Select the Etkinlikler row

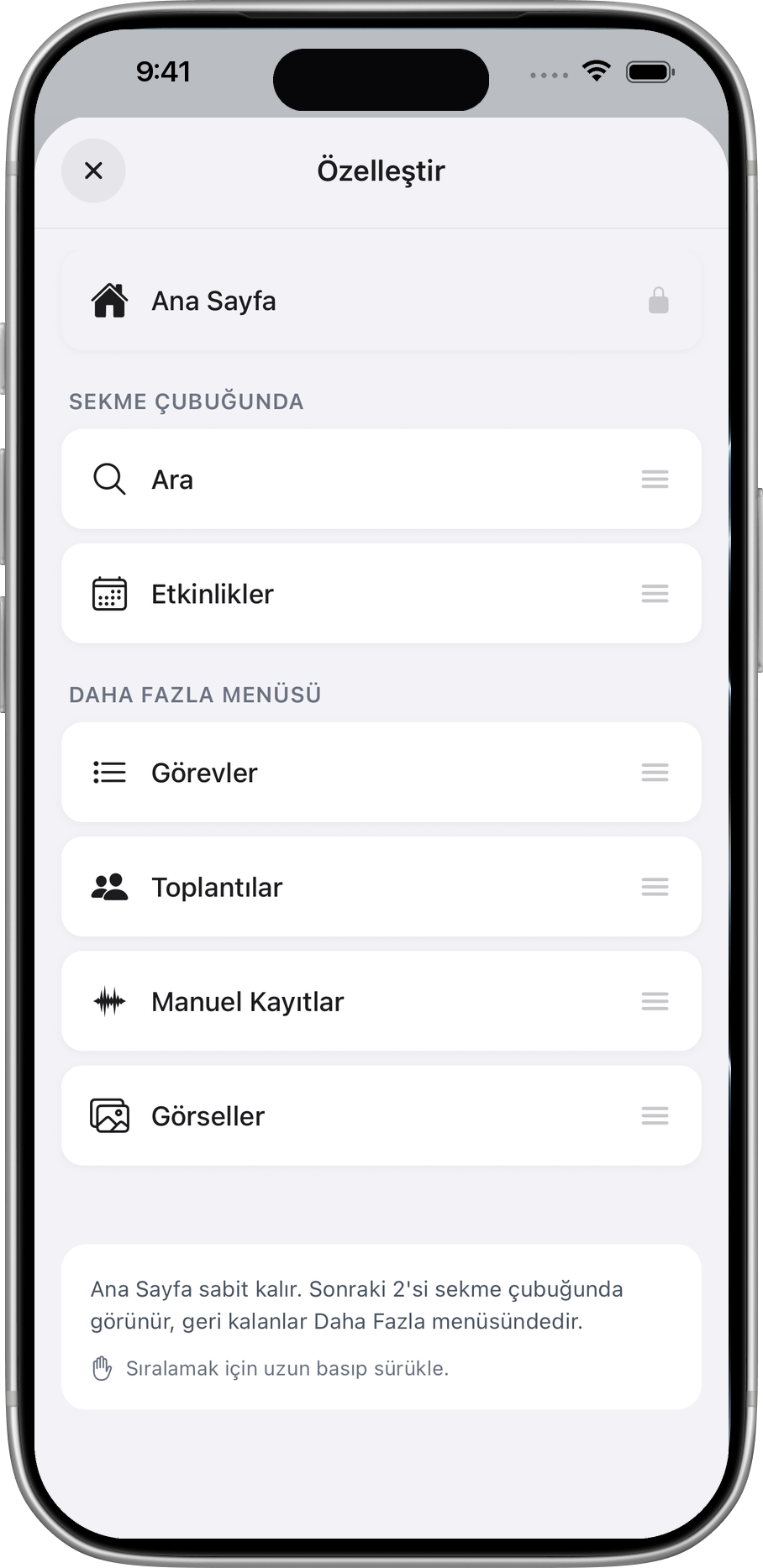[x=381, y=594]
